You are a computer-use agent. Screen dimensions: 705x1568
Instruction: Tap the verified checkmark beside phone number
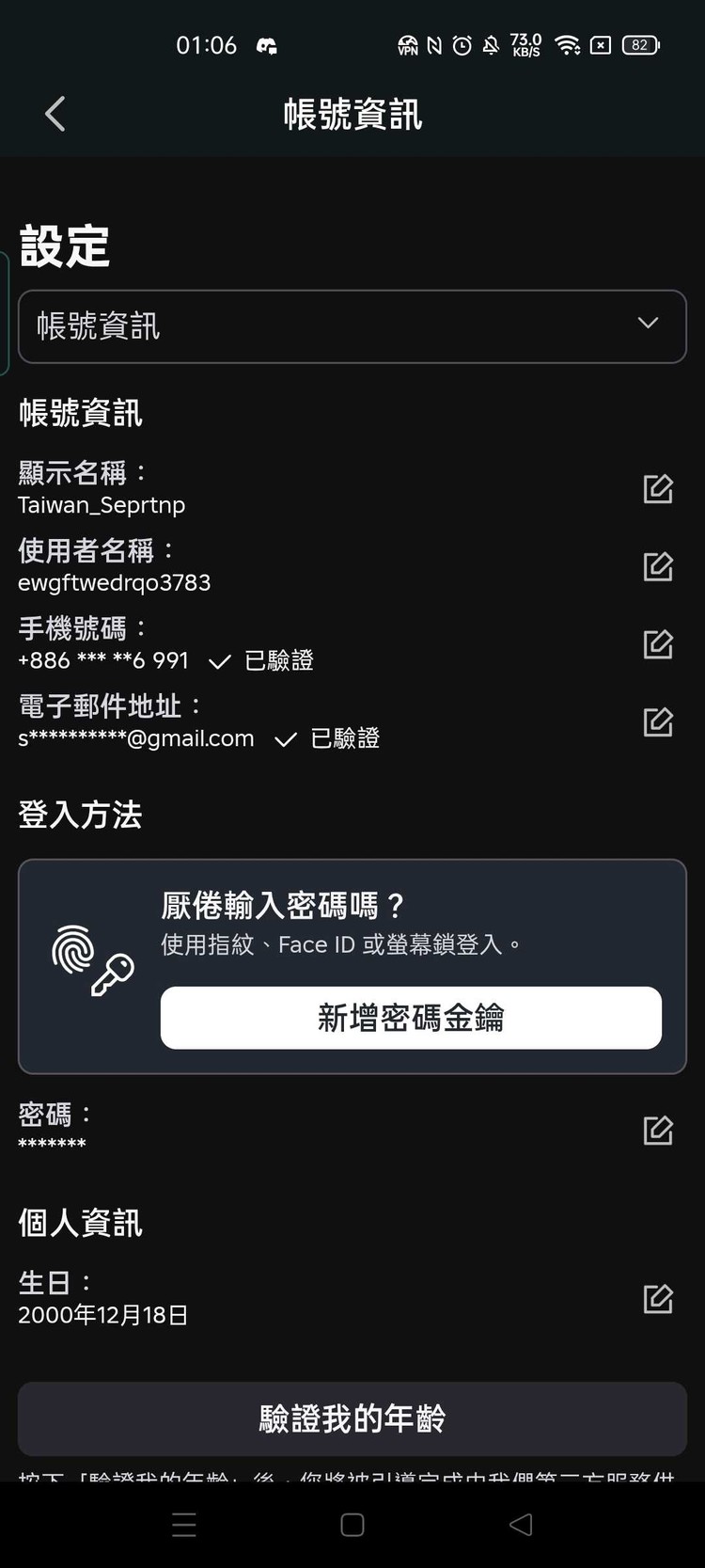coord(219,661)
